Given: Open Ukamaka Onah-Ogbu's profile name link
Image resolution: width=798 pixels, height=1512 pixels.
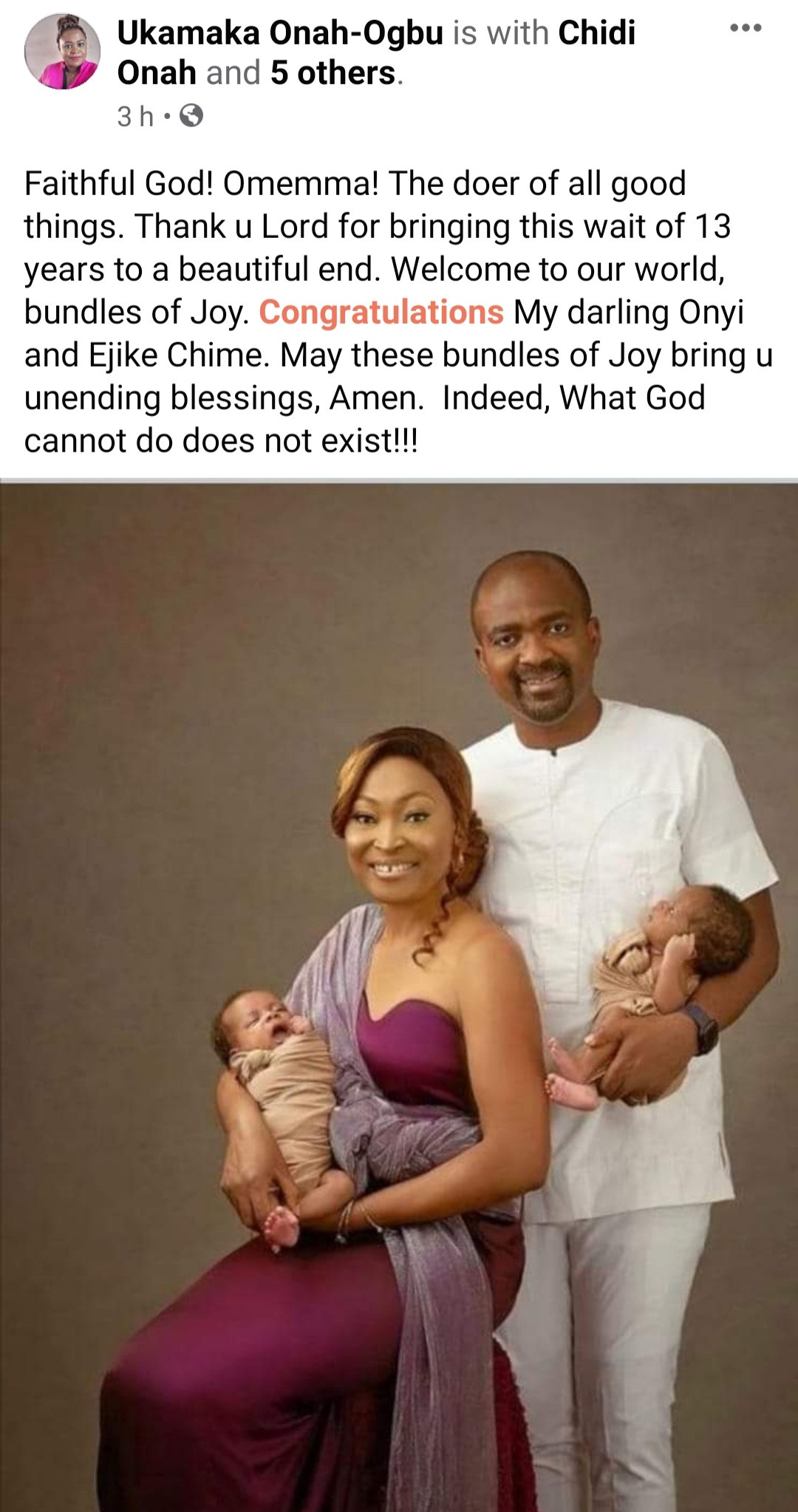Looking at the screenshot, I should [280, 33].
